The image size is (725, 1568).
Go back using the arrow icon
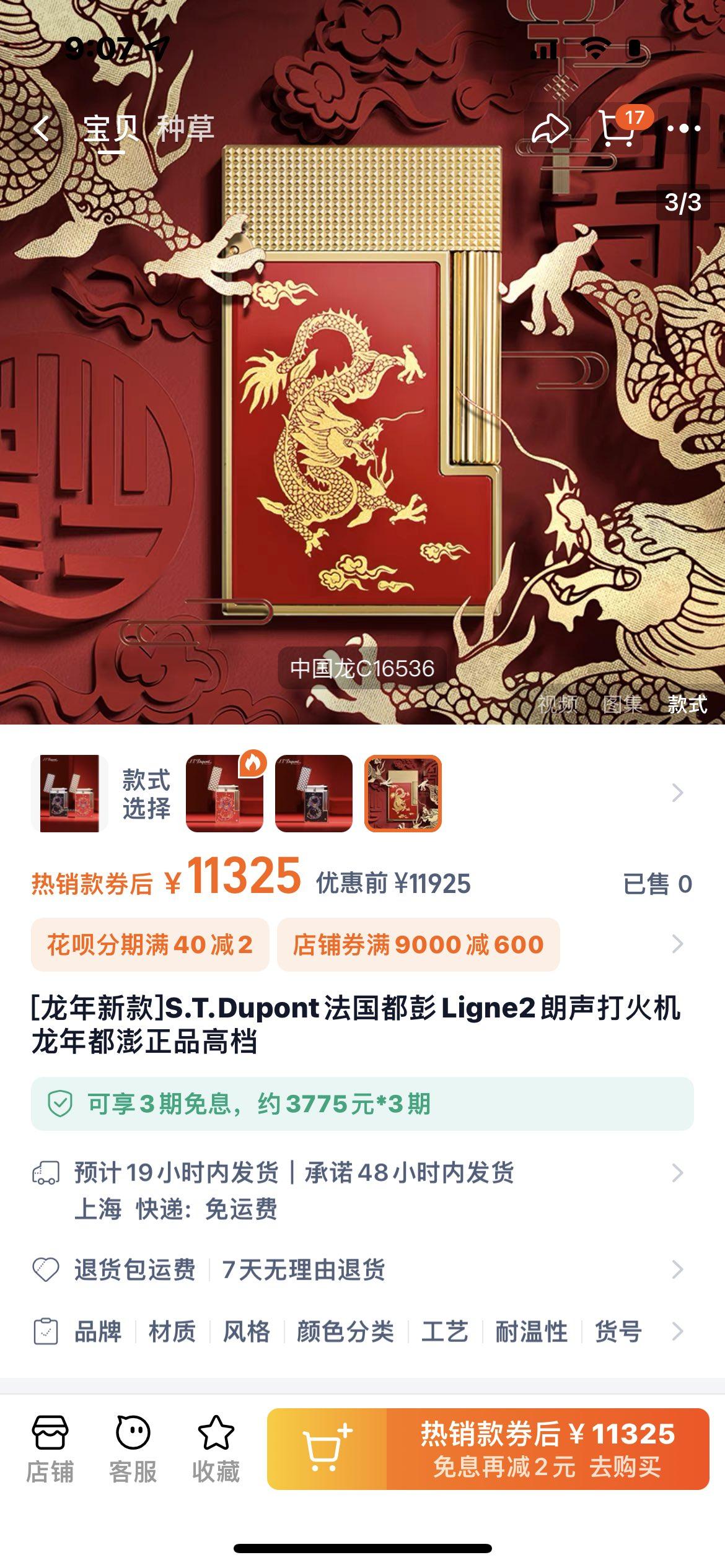[42, 129]
